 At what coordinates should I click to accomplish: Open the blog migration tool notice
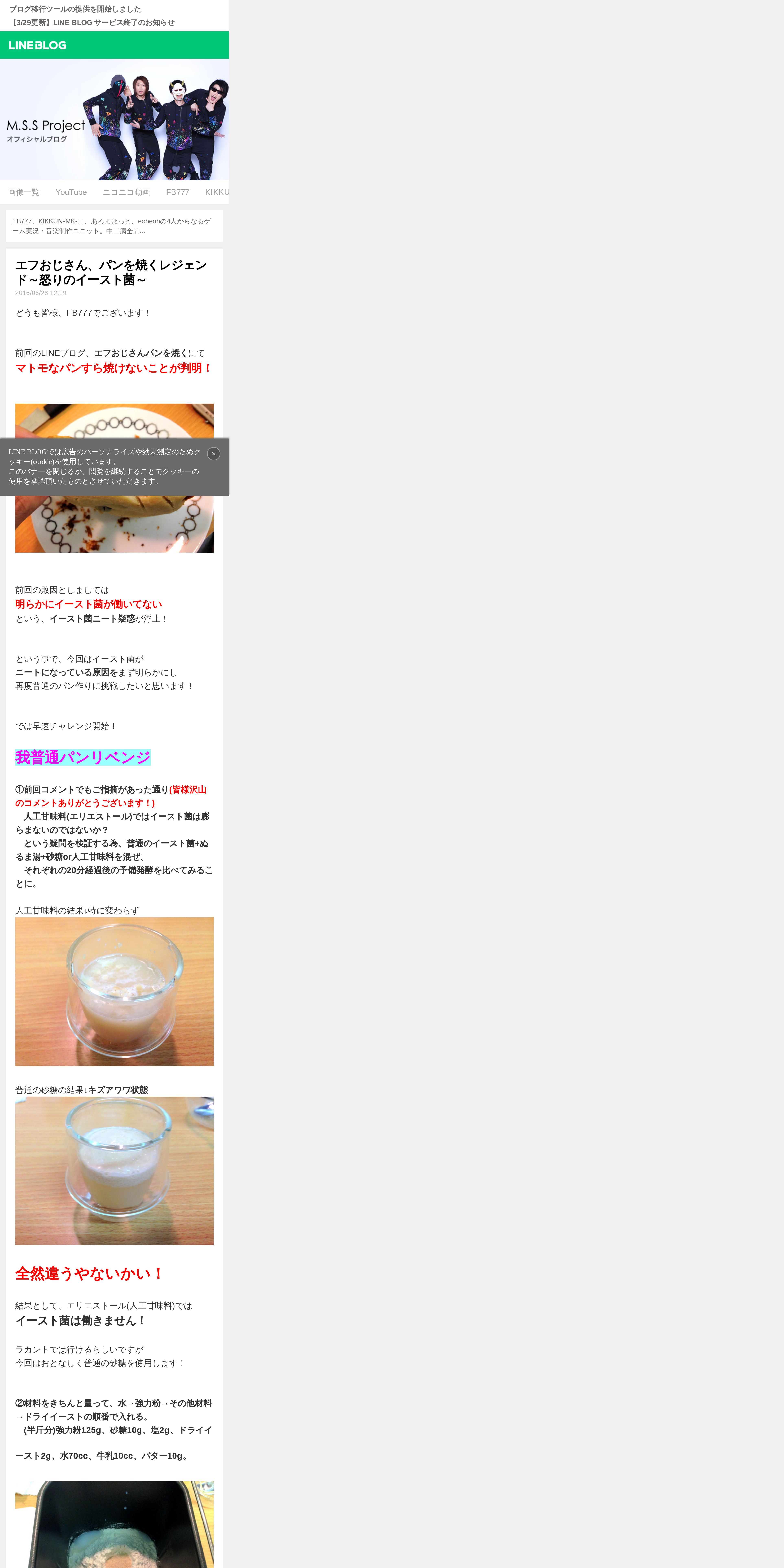75,9
